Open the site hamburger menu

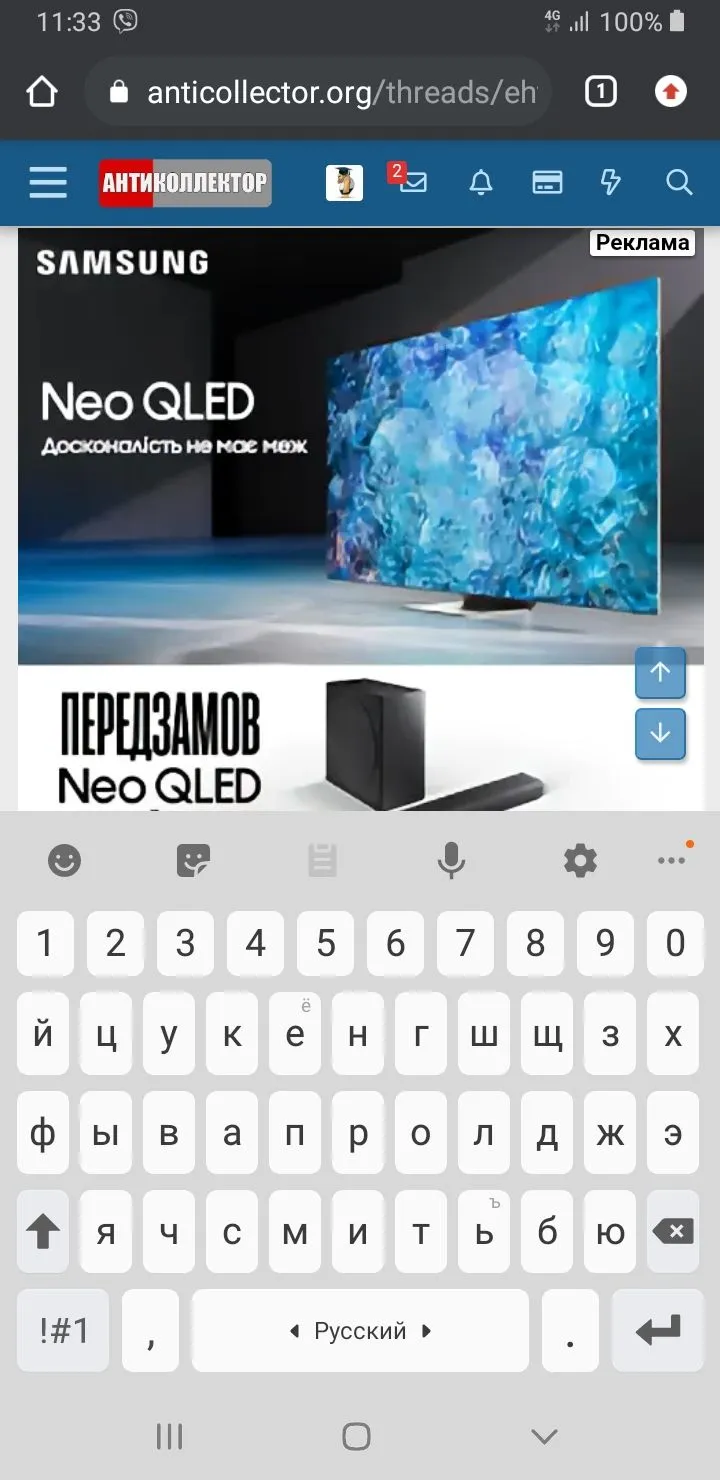(48, 183)
